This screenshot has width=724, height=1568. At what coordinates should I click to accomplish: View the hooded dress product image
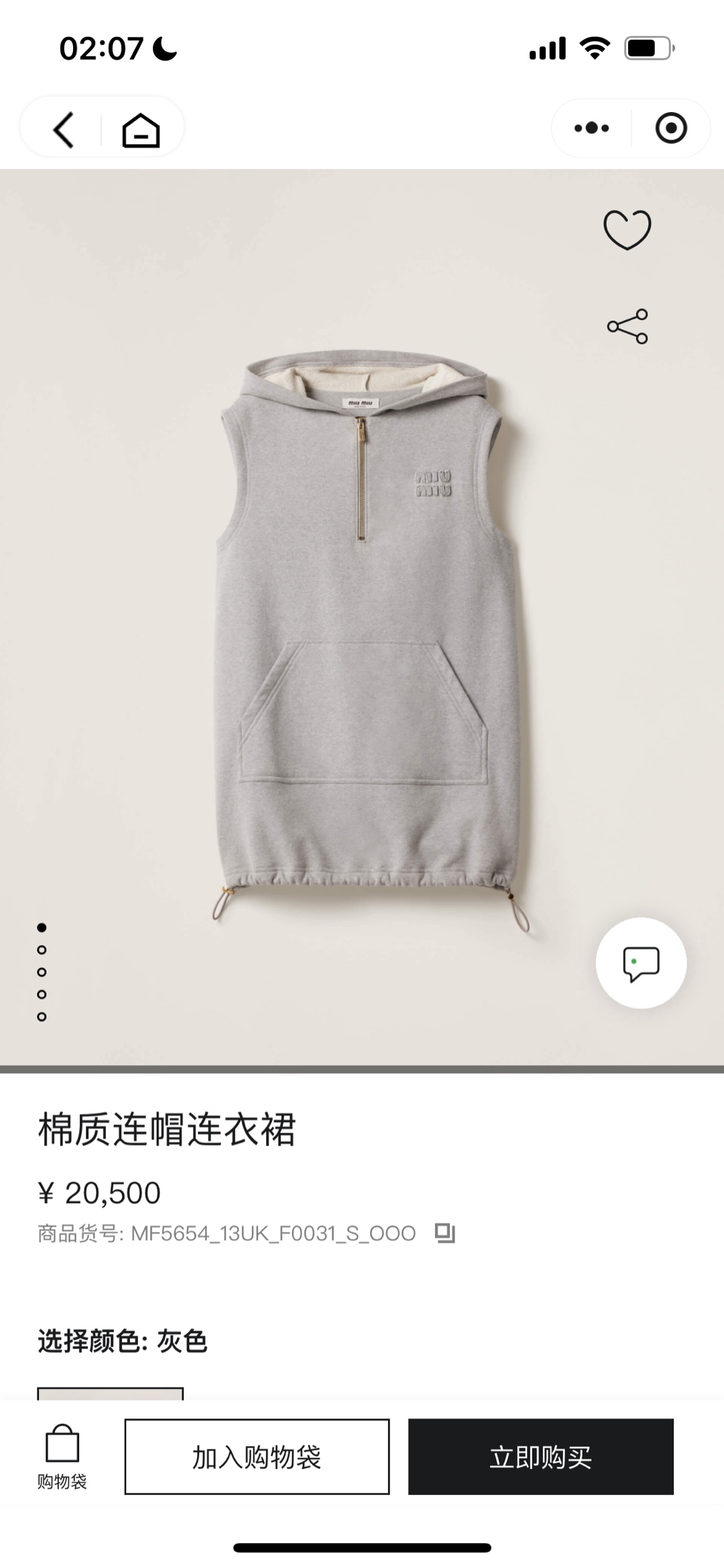click(x=369, y=637)
